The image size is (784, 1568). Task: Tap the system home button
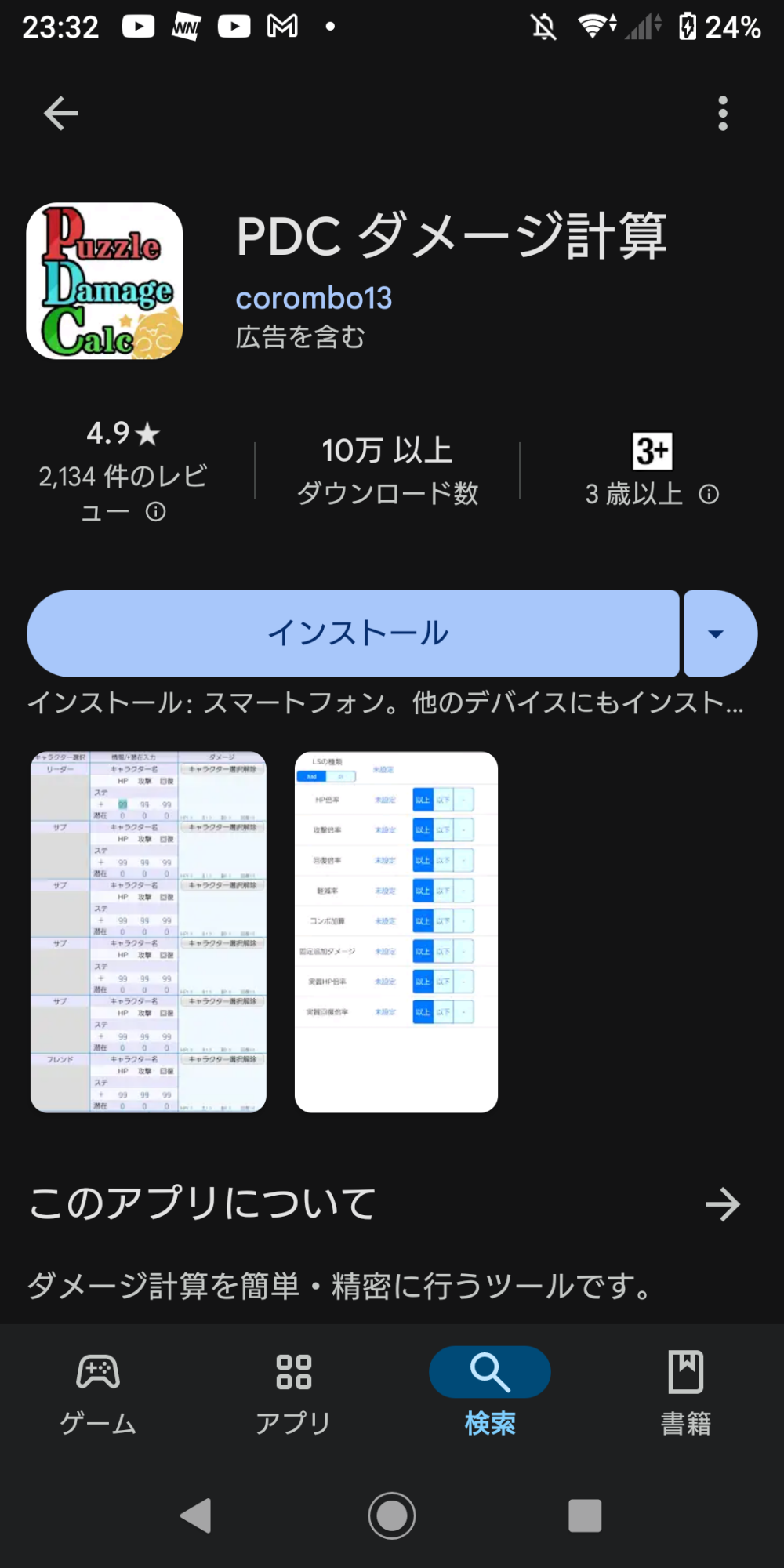[x=392, y=1515]
